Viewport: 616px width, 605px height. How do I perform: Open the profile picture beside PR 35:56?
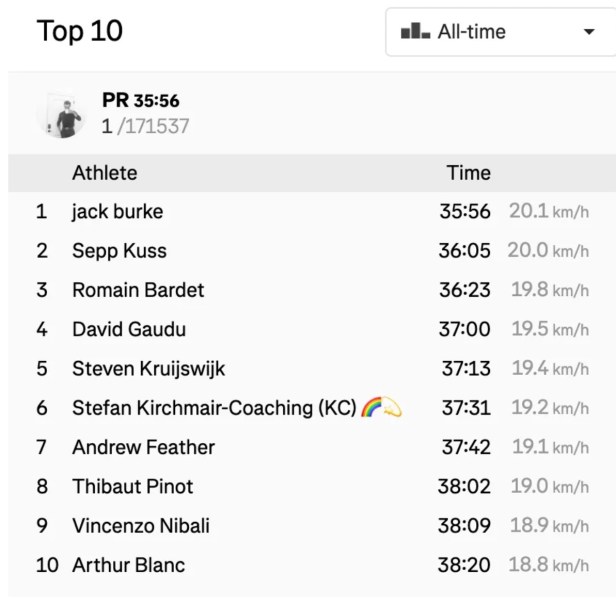(61, 114)
